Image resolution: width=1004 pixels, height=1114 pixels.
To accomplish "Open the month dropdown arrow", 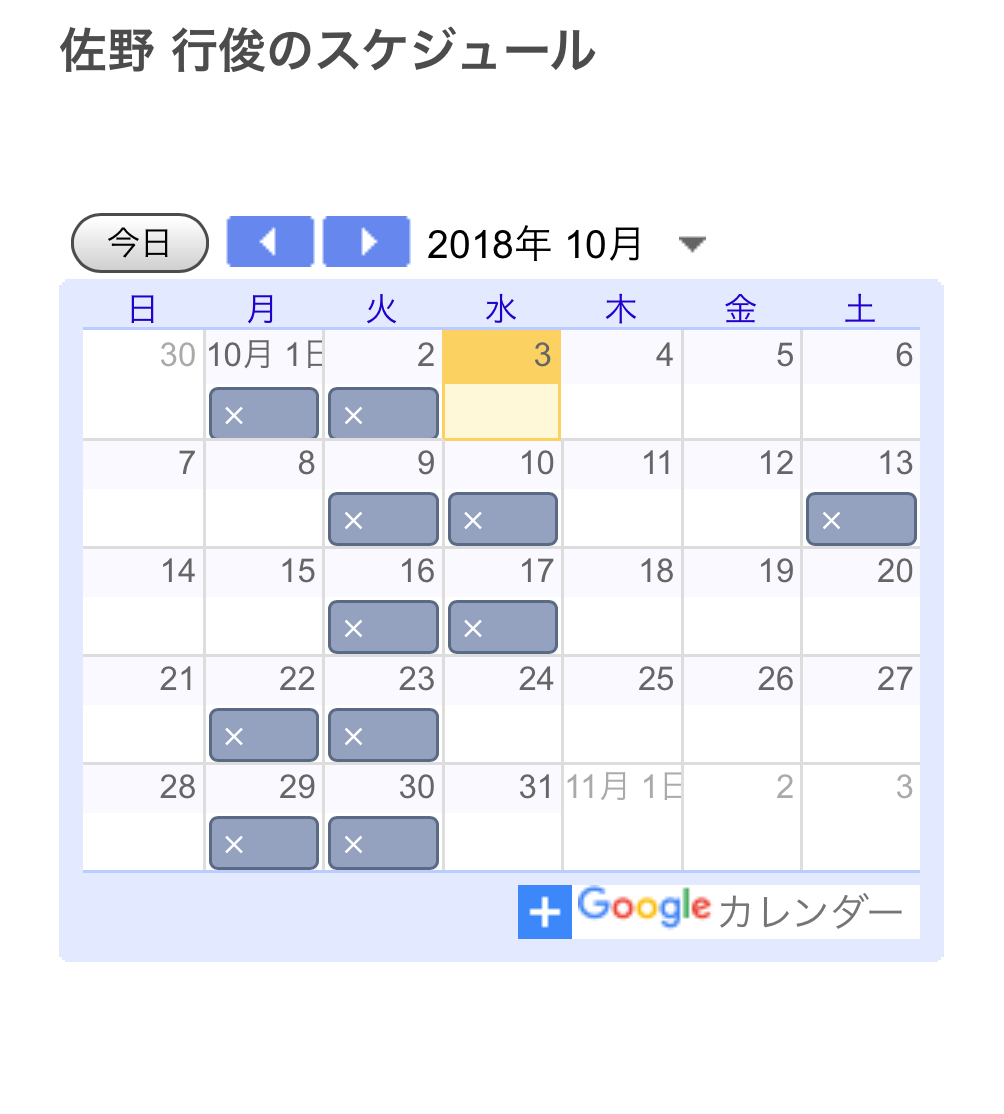I will [692, 244].
